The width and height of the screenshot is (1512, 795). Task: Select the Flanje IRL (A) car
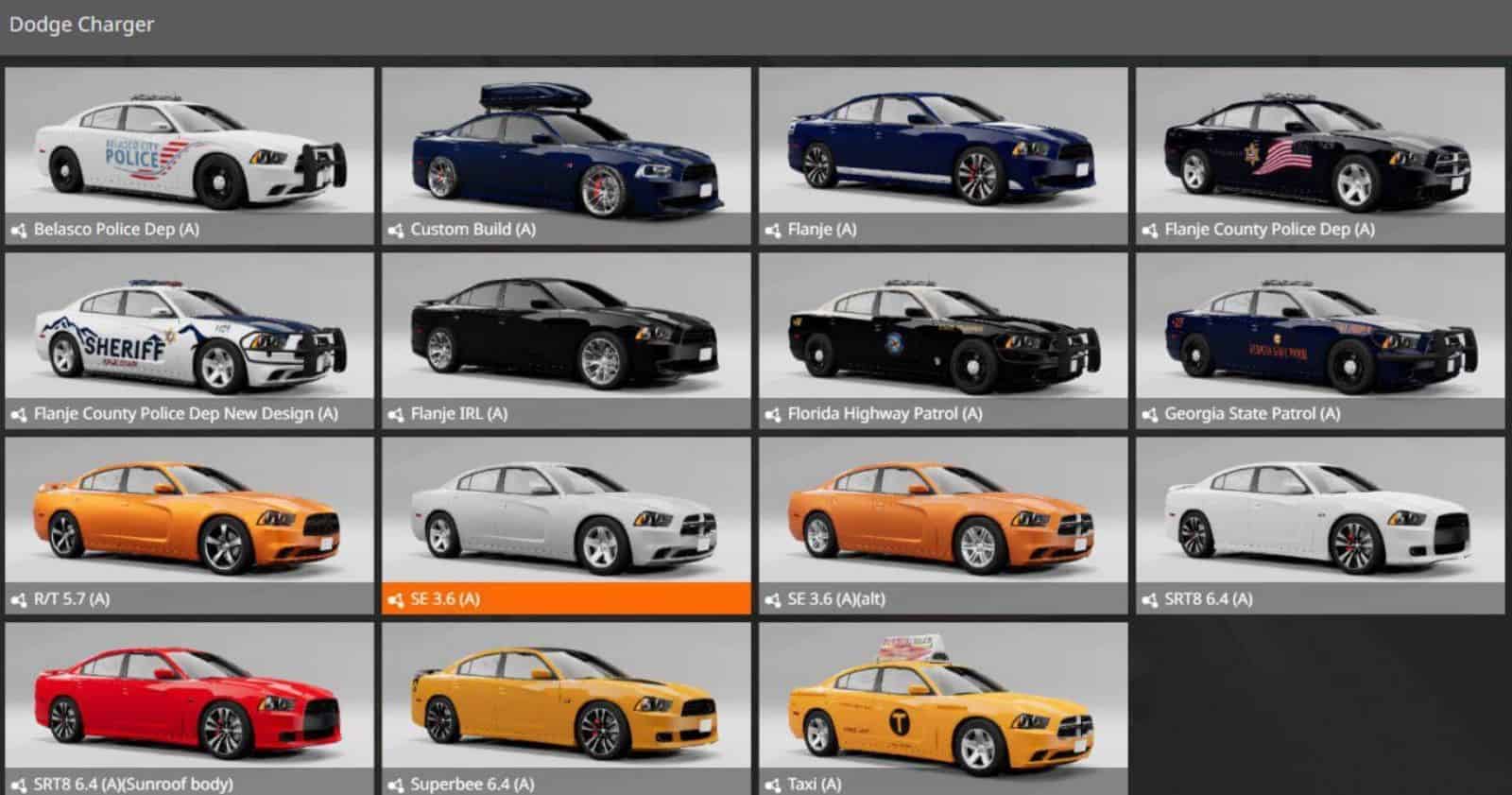point(566,340)
